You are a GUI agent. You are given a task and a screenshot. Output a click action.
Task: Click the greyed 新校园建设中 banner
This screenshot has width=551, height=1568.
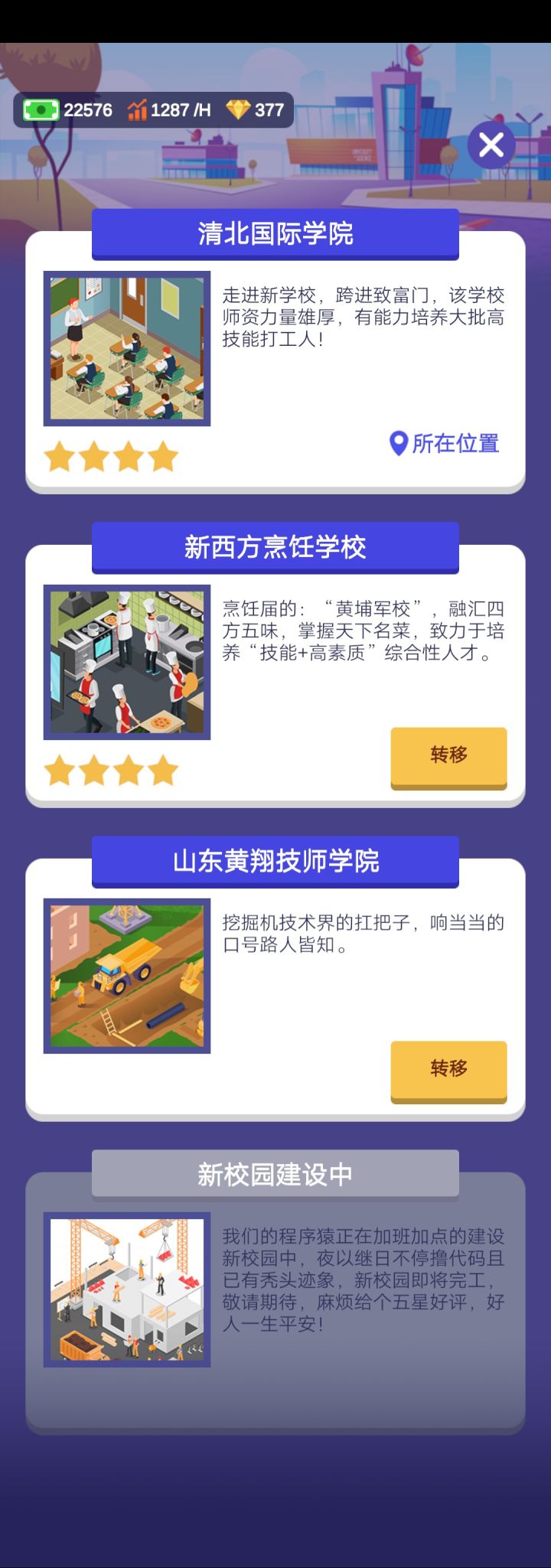pos(275,1172)
